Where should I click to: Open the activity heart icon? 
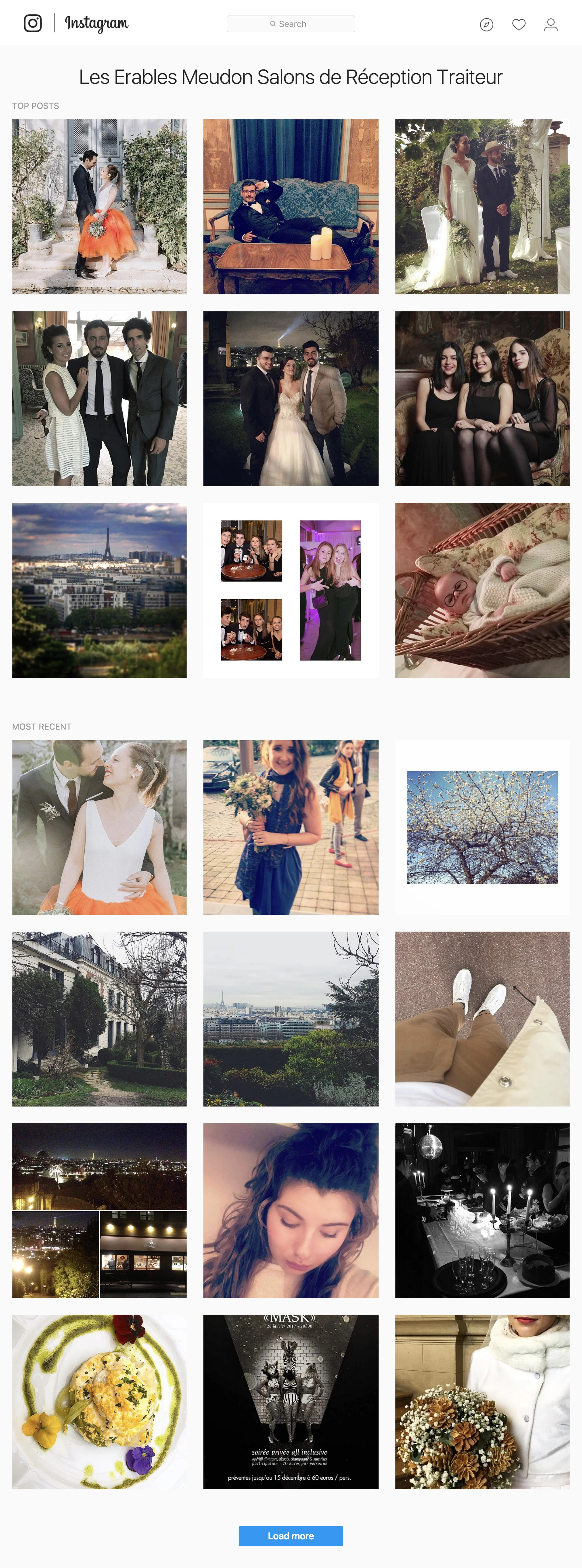(519, 24)
